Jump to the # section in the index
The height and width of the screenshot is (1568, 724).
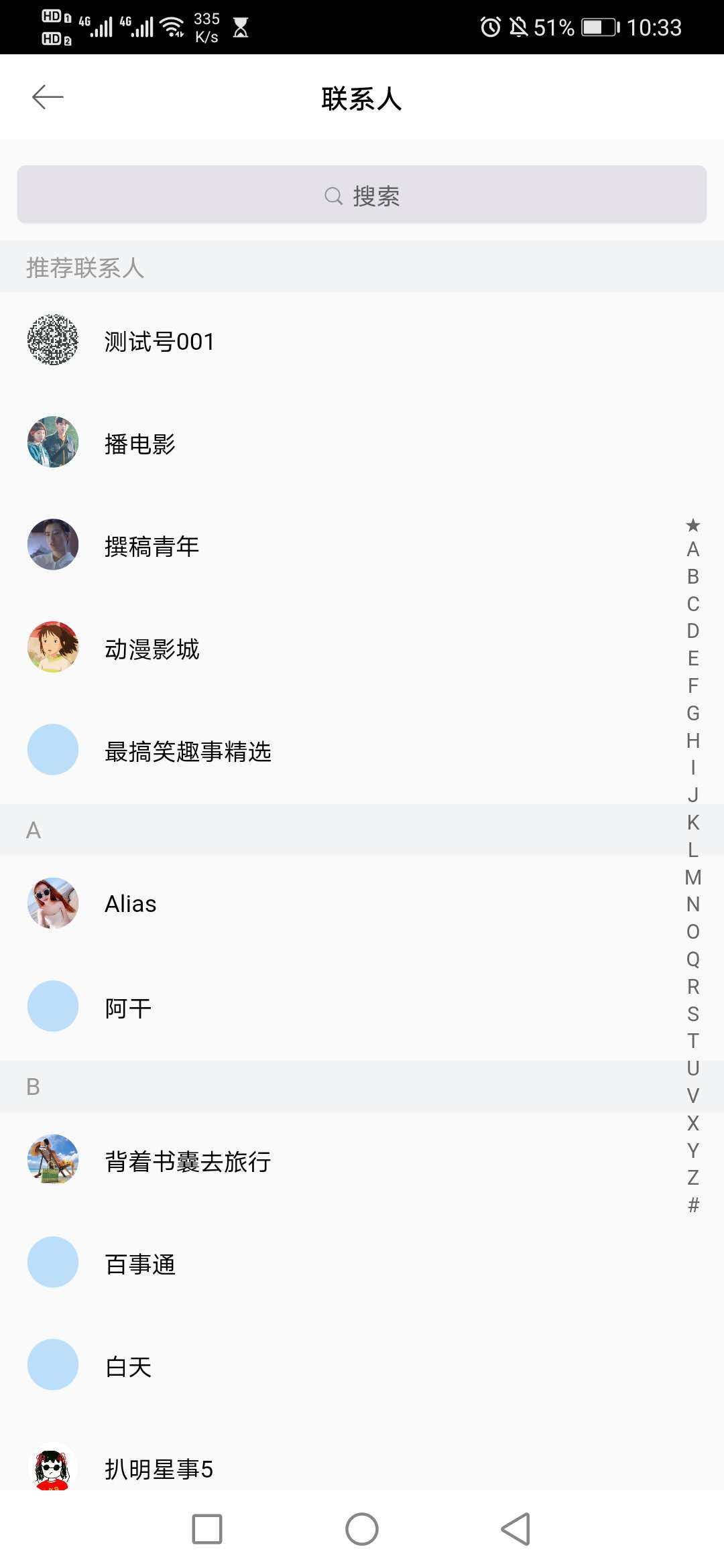point(693,1205)
